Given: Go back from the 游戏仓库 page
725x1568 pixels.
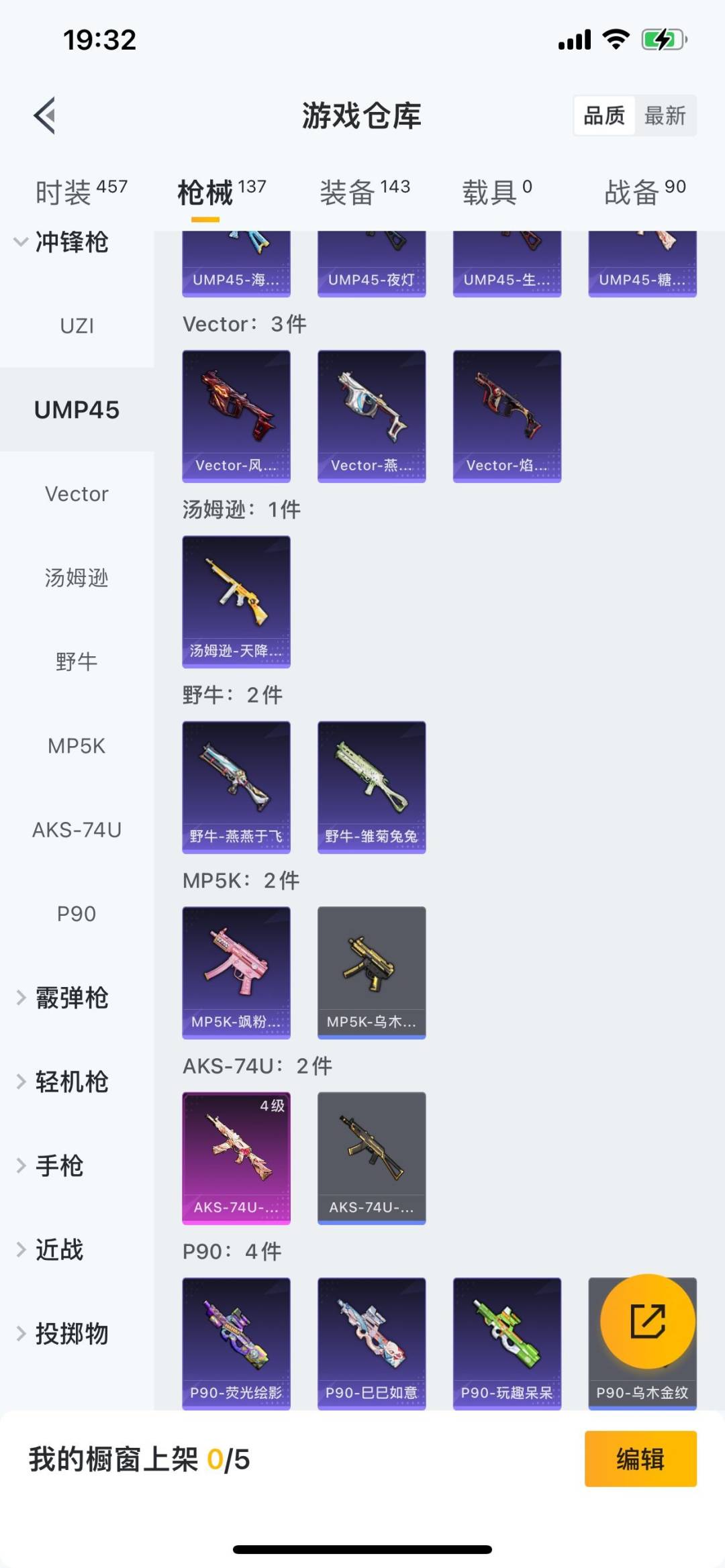Looking at the screenshot, I should point(45,115).
